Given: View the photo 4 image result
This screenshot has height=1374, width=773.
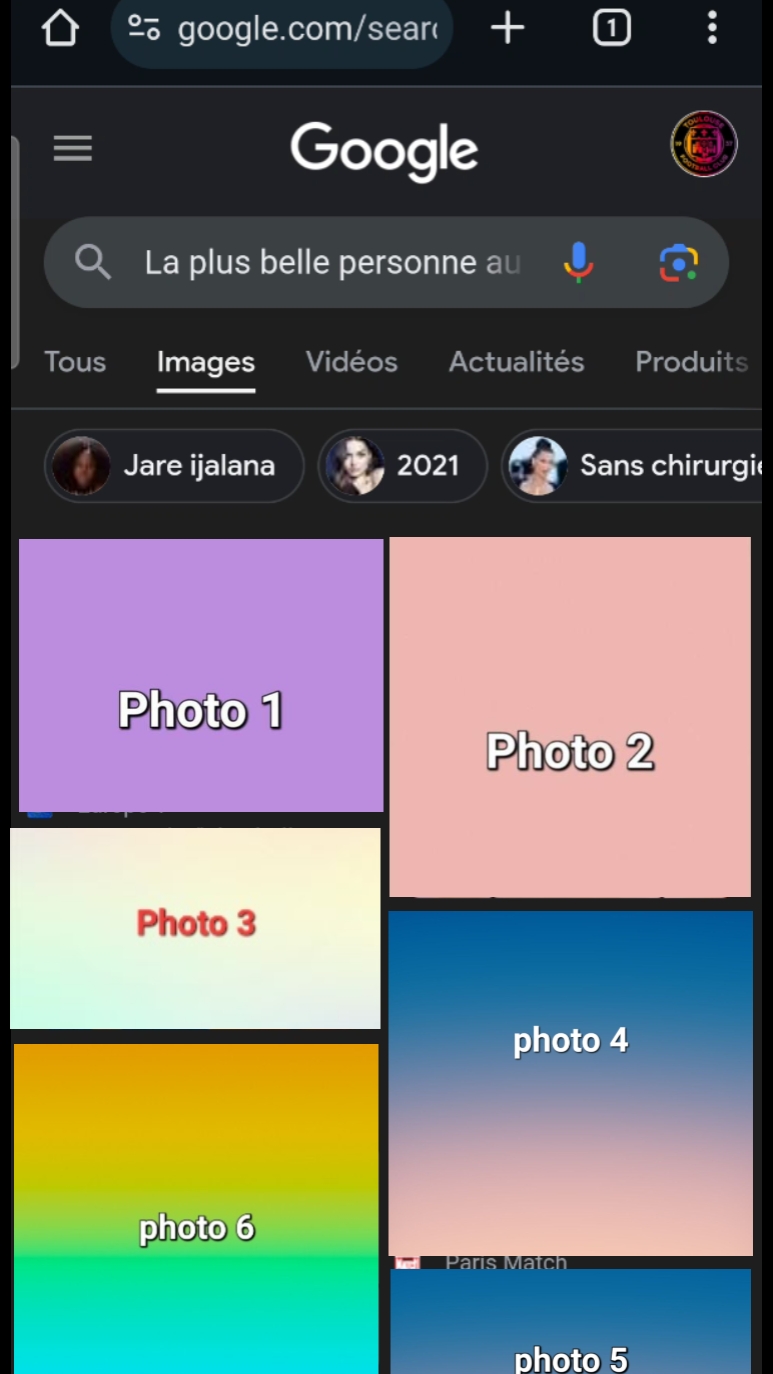Looking at the screenshot, I should pos(570,1083).
